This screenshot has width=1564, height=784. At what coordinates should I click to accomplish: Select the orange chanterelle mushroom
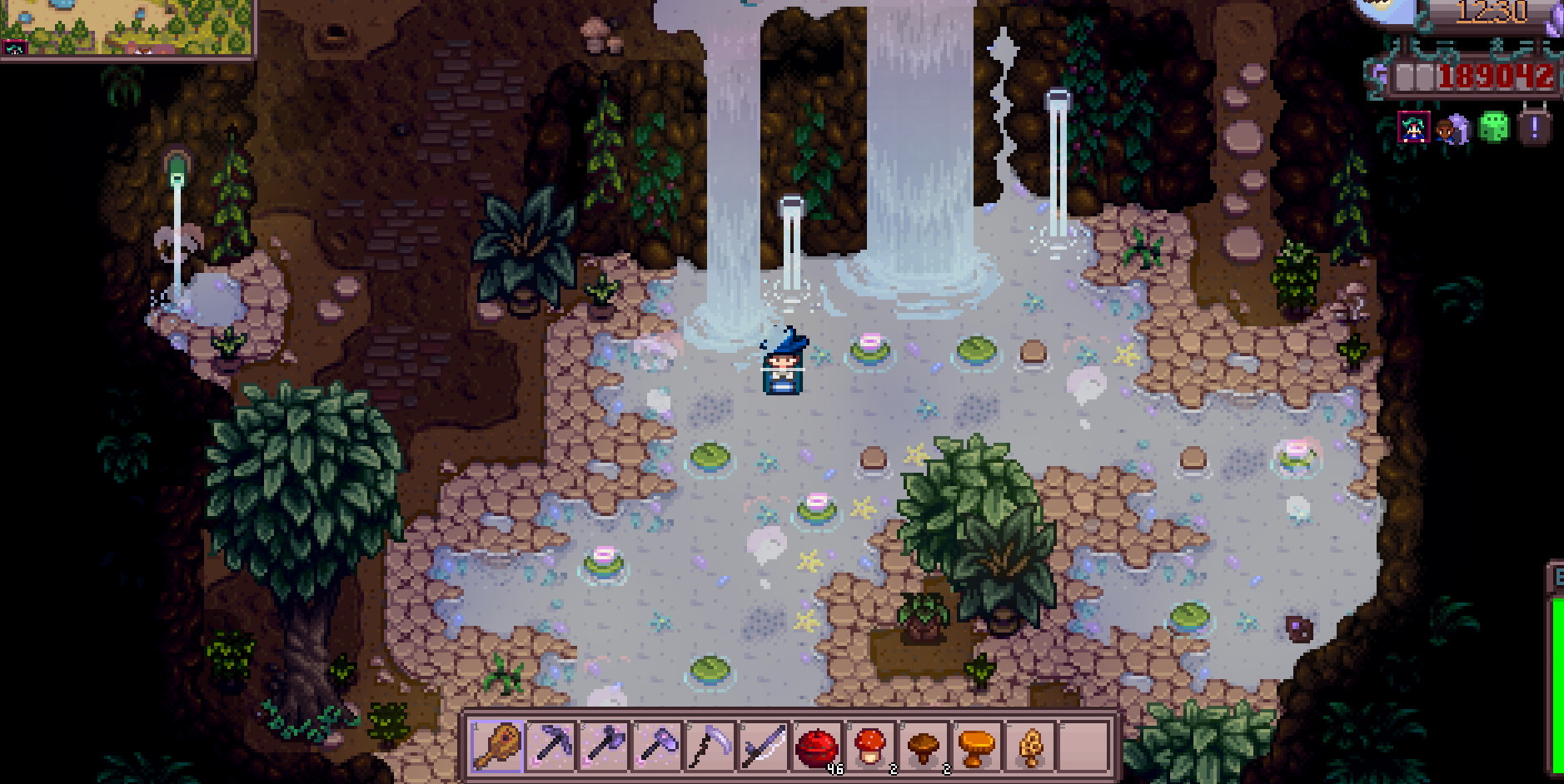pos(977,746)
